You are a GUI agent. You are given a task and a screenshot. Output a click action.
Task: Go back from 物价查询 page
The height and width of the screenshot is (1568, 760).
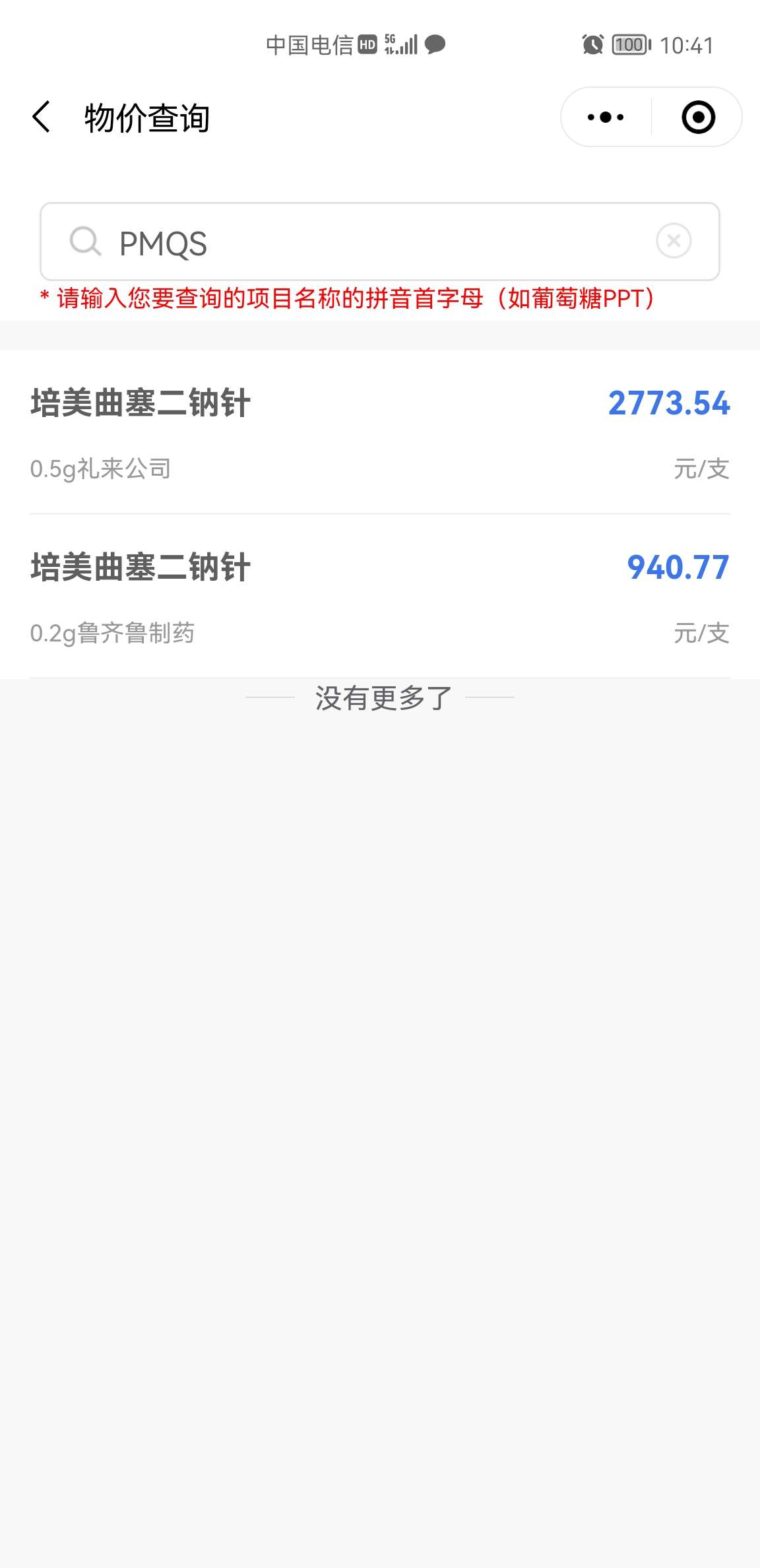pos(42,117)
